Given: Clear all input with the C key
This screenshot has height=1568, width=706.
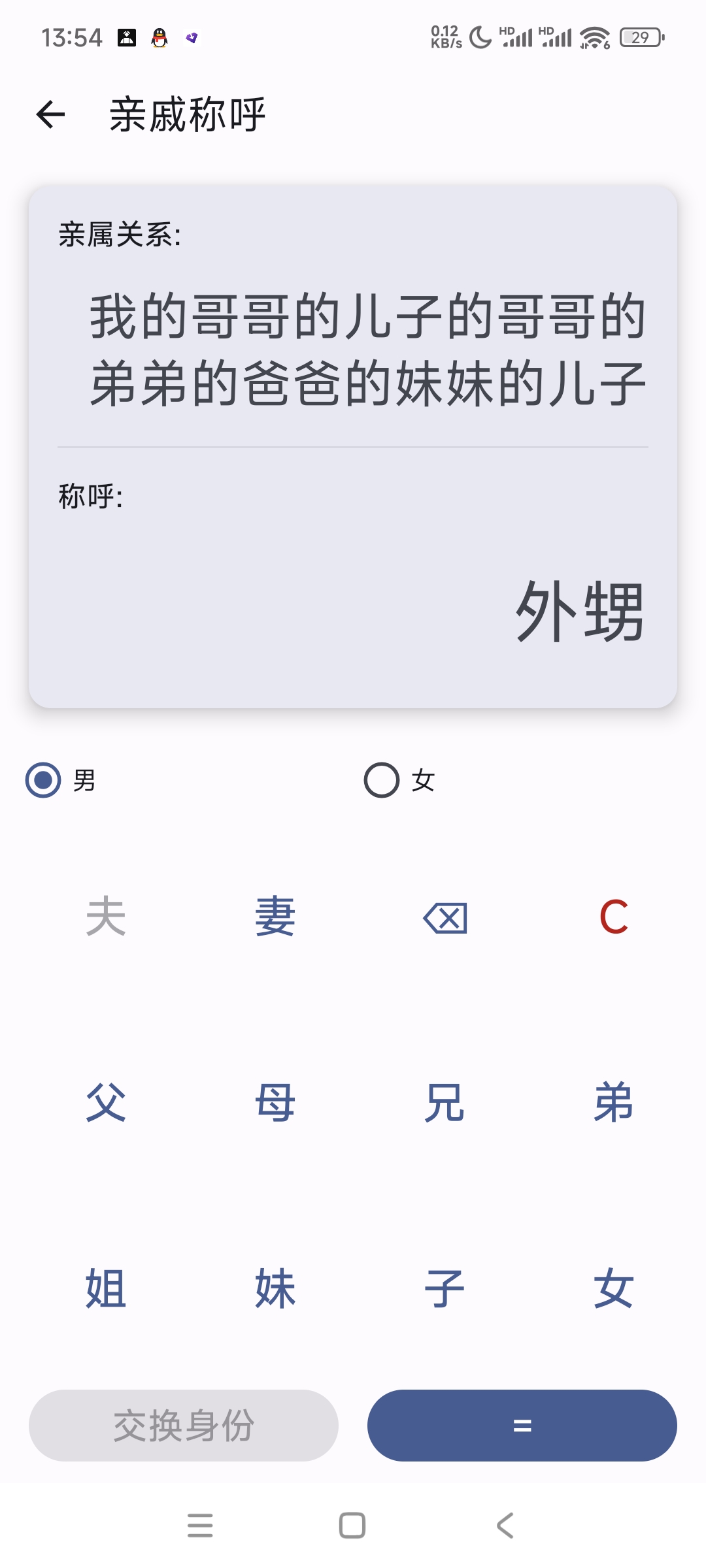Looking at the screenshot, I should click(614, 917).
